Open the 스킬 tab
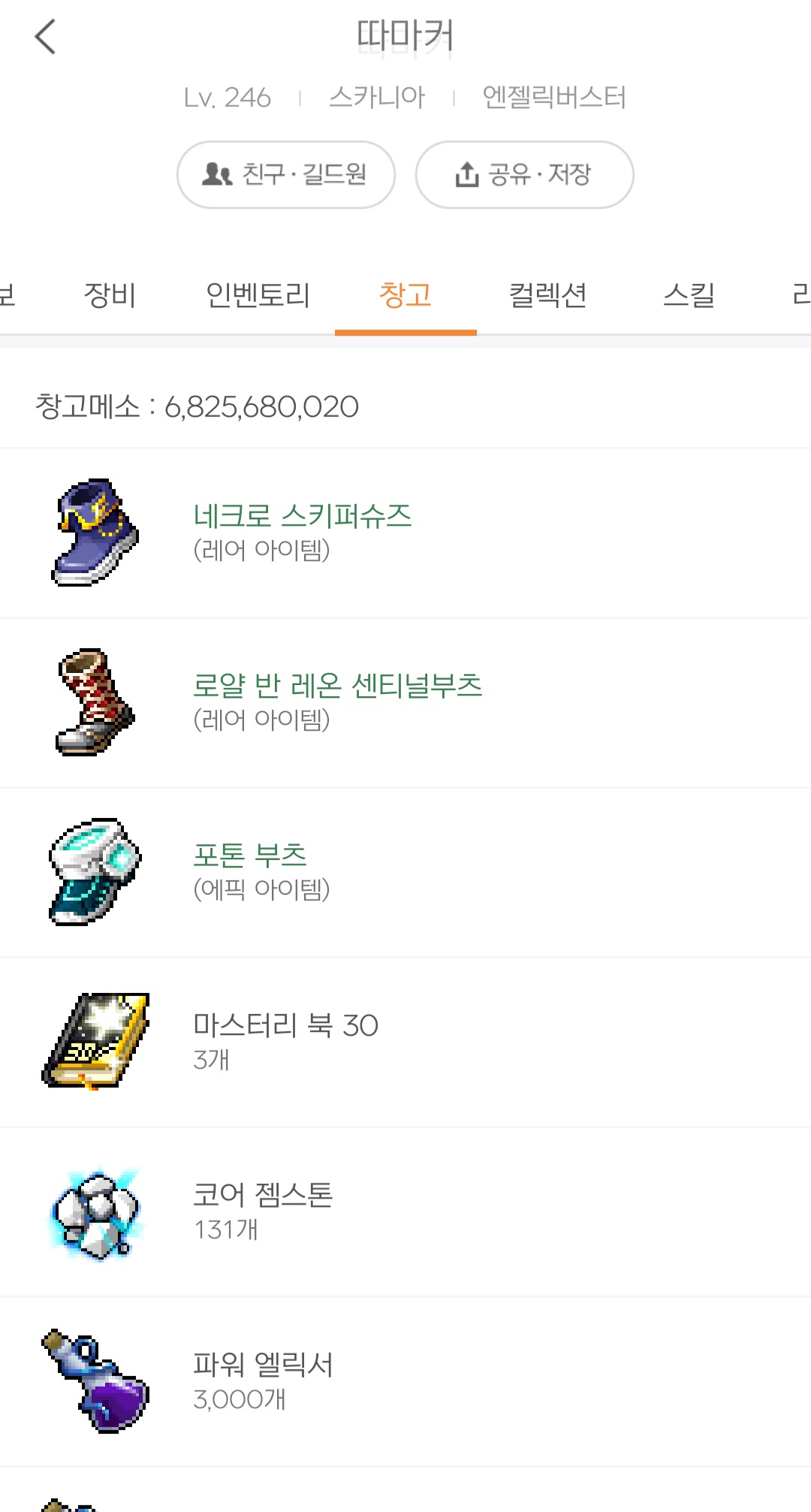Viewport: 811px width, 1512px height. (689, 294)
